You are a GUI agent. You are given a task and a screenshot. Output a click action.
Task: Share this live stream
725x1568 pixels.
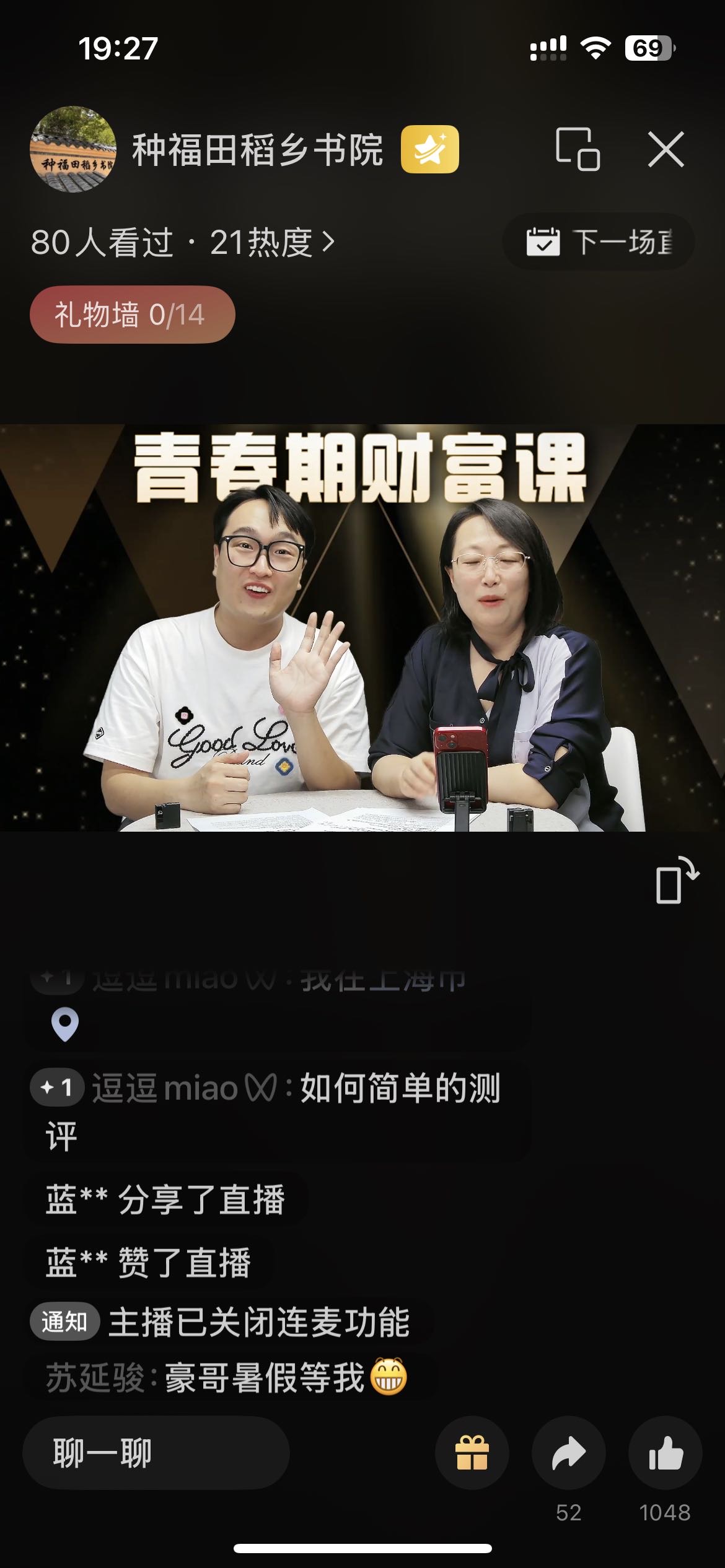click(x=568, y=1453)
